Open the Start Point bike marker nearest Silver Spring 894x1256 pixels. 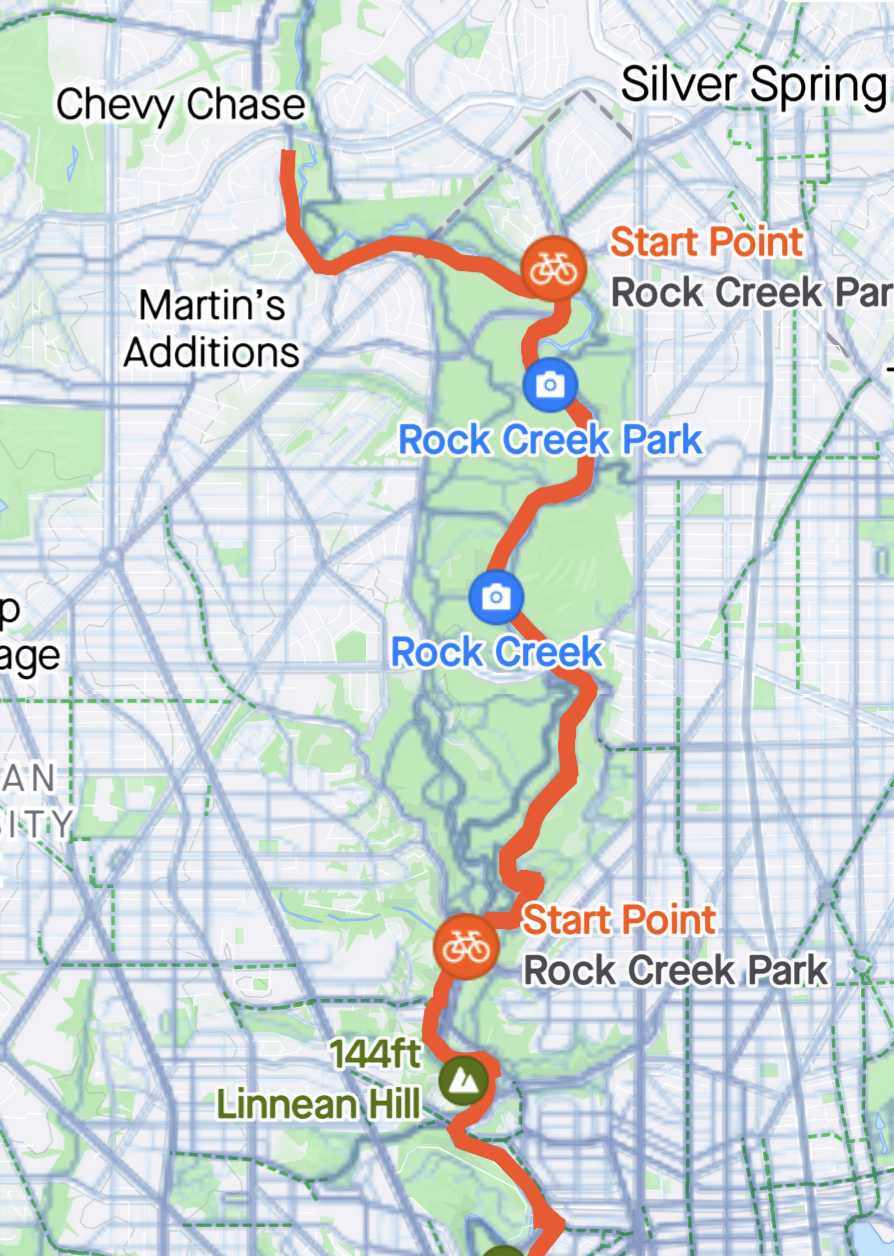pos(552,268)
